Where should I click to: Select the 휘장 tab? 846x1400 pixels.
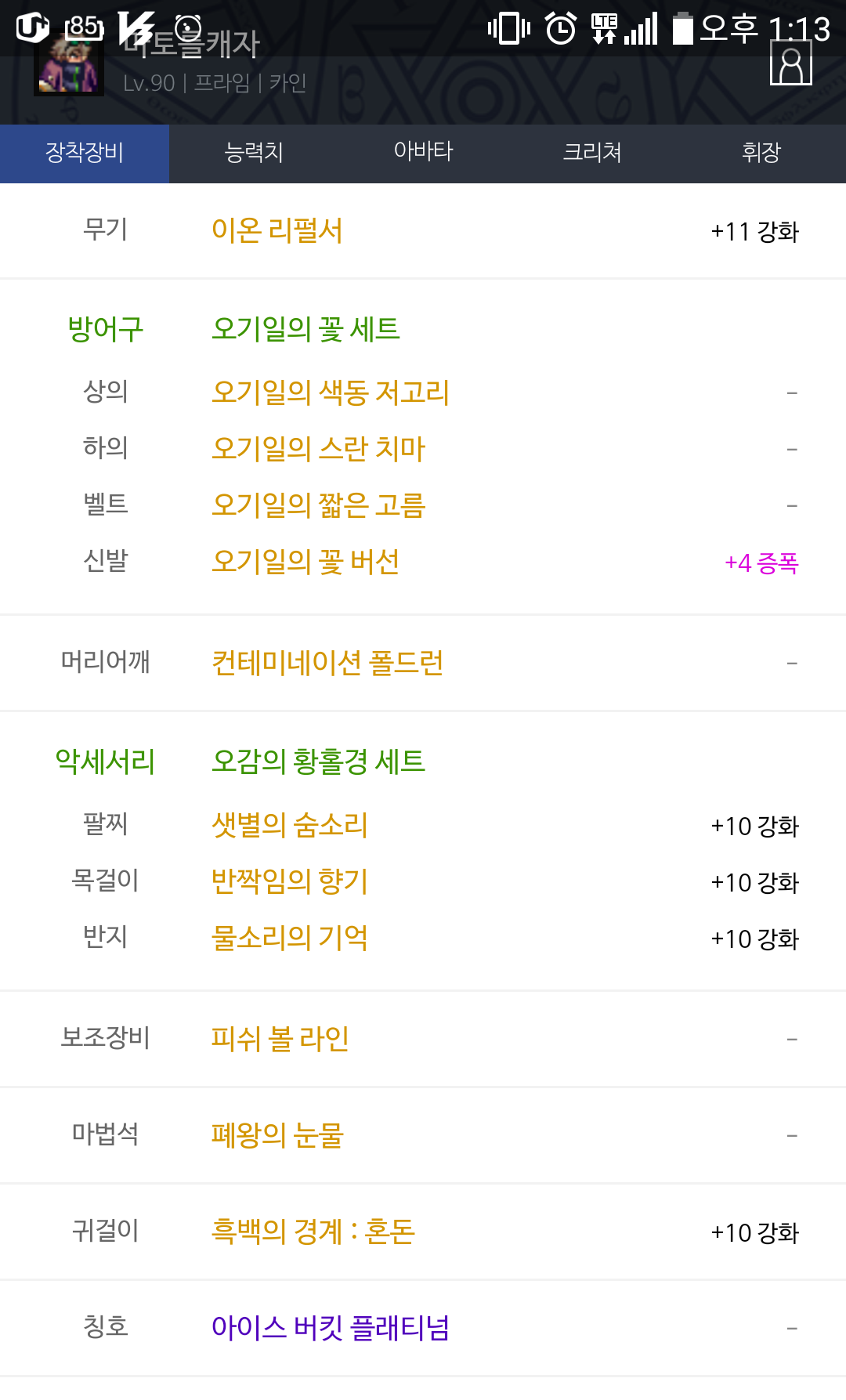(x=761, y=153)
